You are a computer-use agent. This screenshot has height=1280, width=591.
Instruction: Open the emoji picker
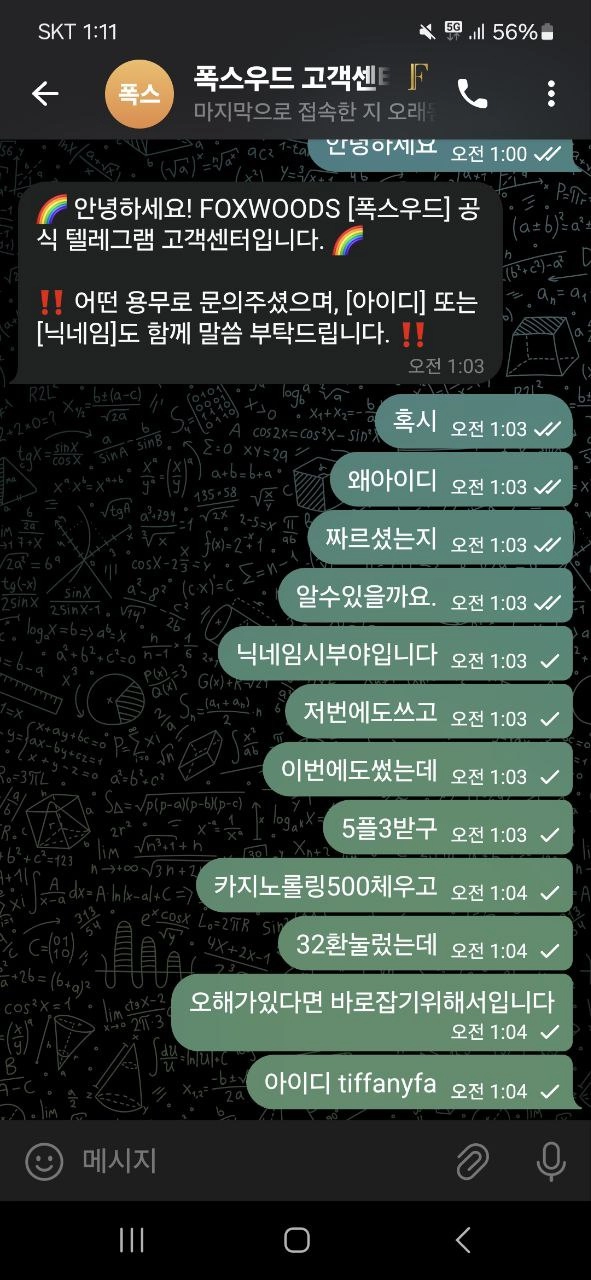[x=44, y=1162]
